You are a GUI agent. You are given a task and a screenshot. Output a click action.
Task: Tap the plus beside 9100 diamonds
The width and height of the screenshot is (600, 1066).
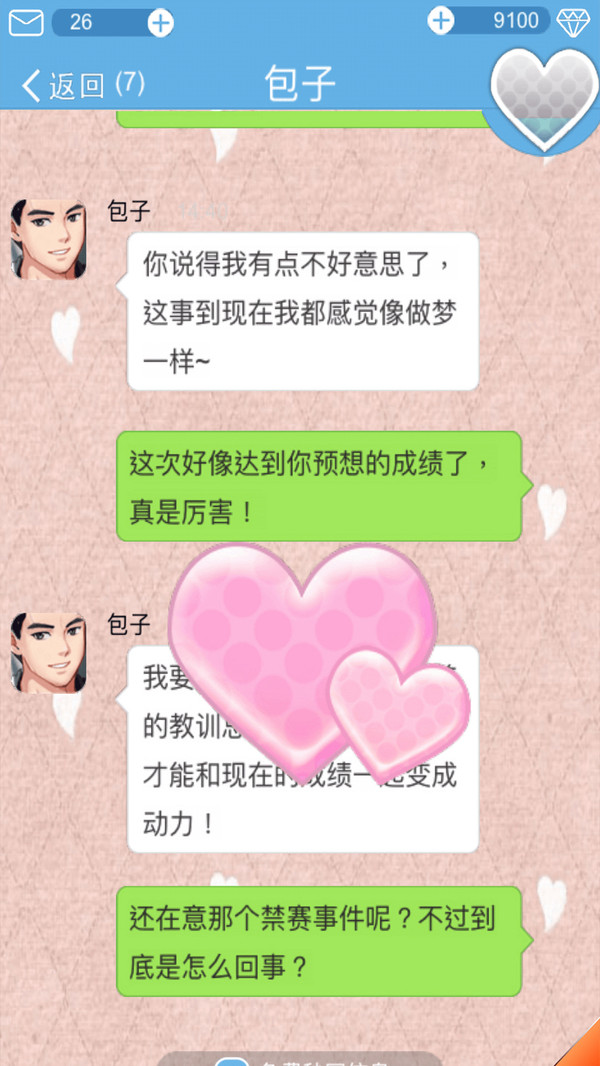[x=440, y=20]
